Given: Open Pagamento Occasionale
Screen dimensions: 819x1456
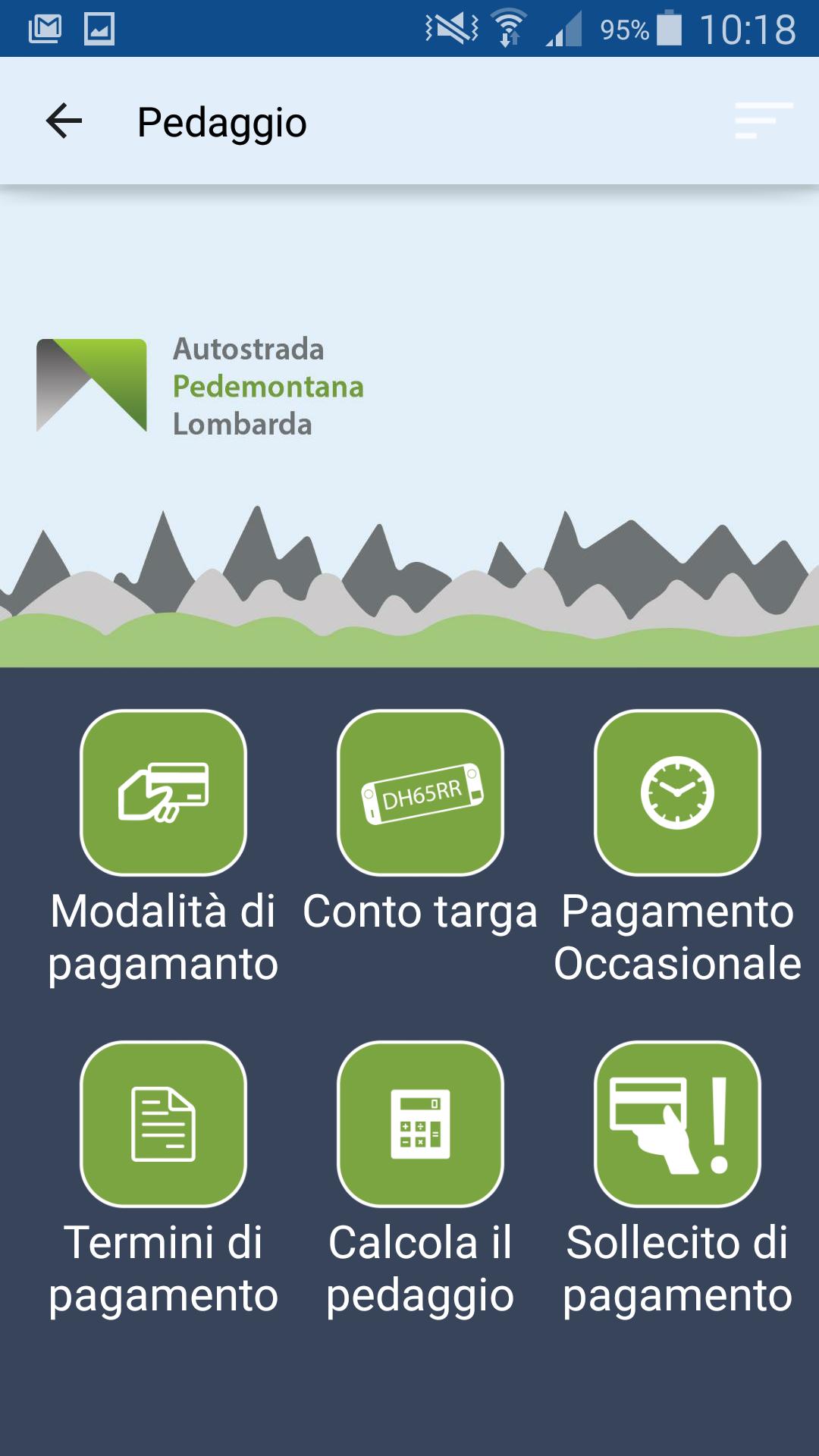Looking at the screenshot, I should tap(677, 792).
